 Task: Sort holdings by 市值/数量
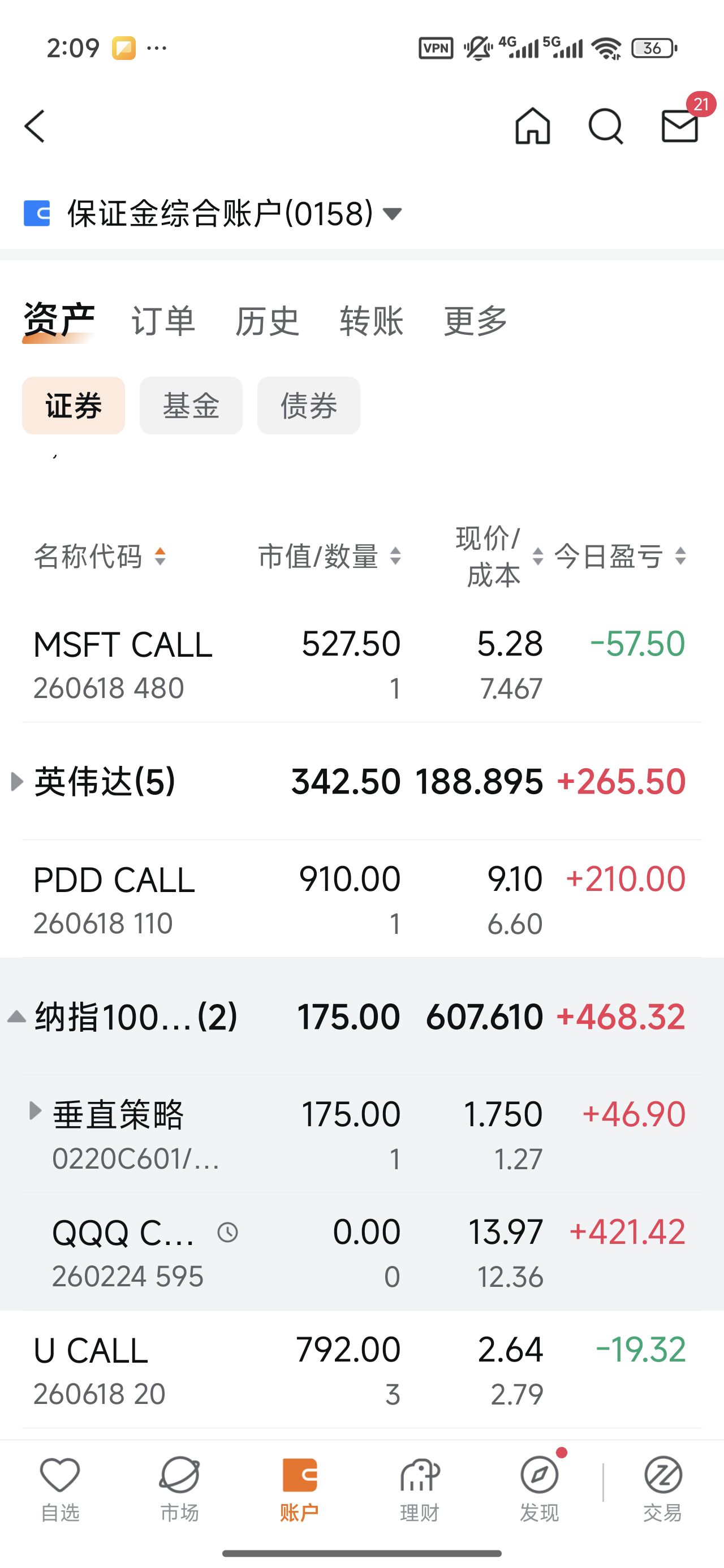click(x=329, y=557)
